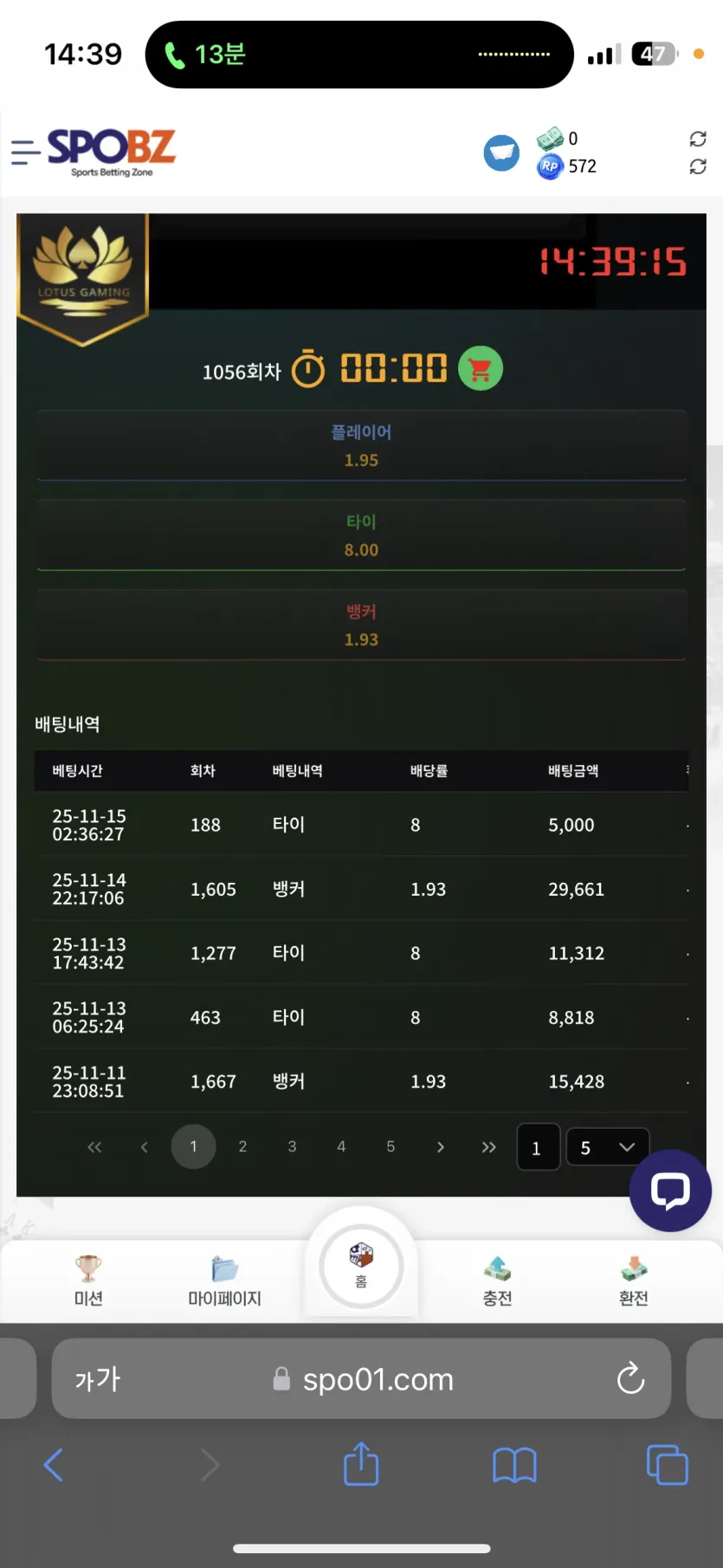Open the hamburger menu beside SPOBZ logo
Screen dimensions: 723x1568
[x=25, y=152]
